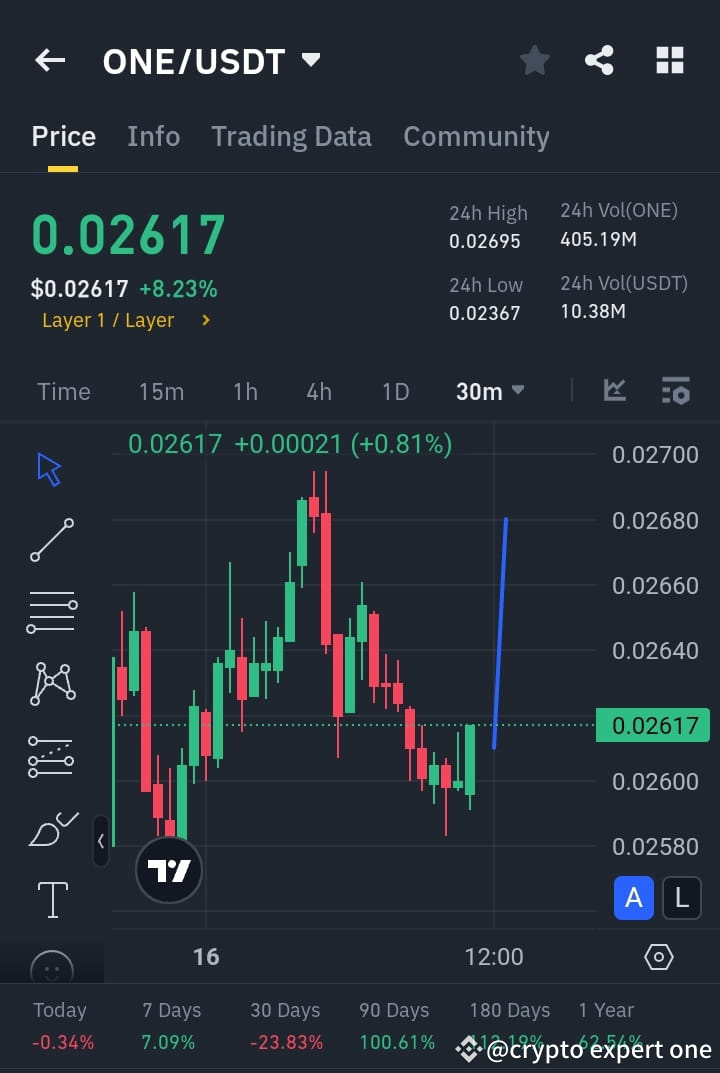This screenshot has width=720, height=1073.
Task: Open chart settings using the bottom gear icon
Action: [x=658, y=956]
